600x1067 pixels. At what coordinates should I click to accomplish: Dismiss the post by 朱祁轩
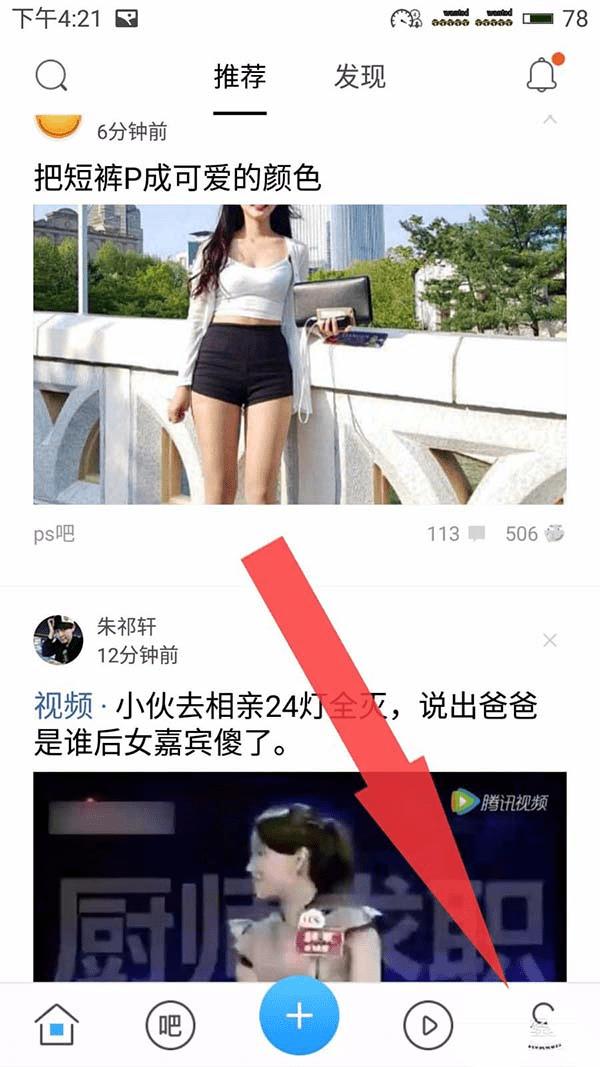click(x=549, y=640)
